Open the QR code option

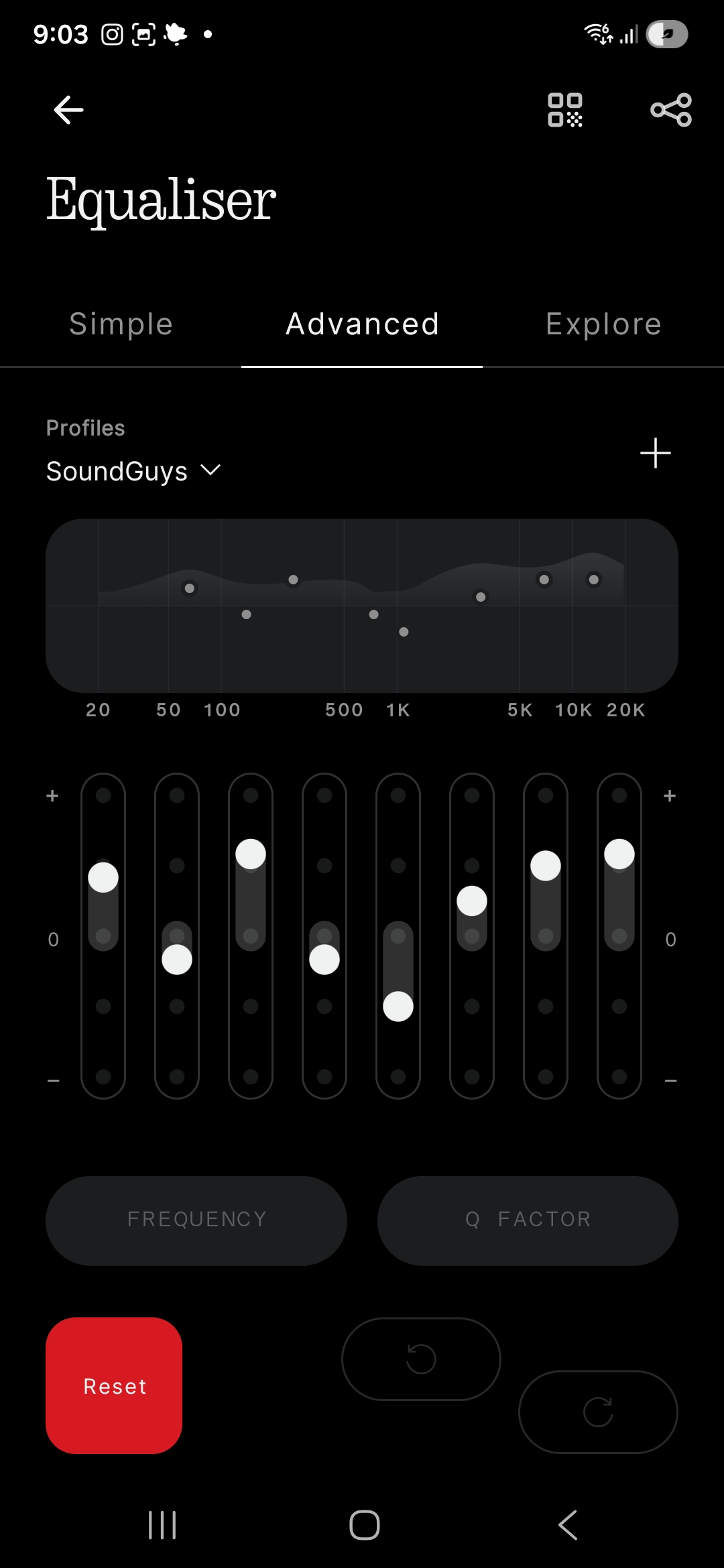coord(565,110)
